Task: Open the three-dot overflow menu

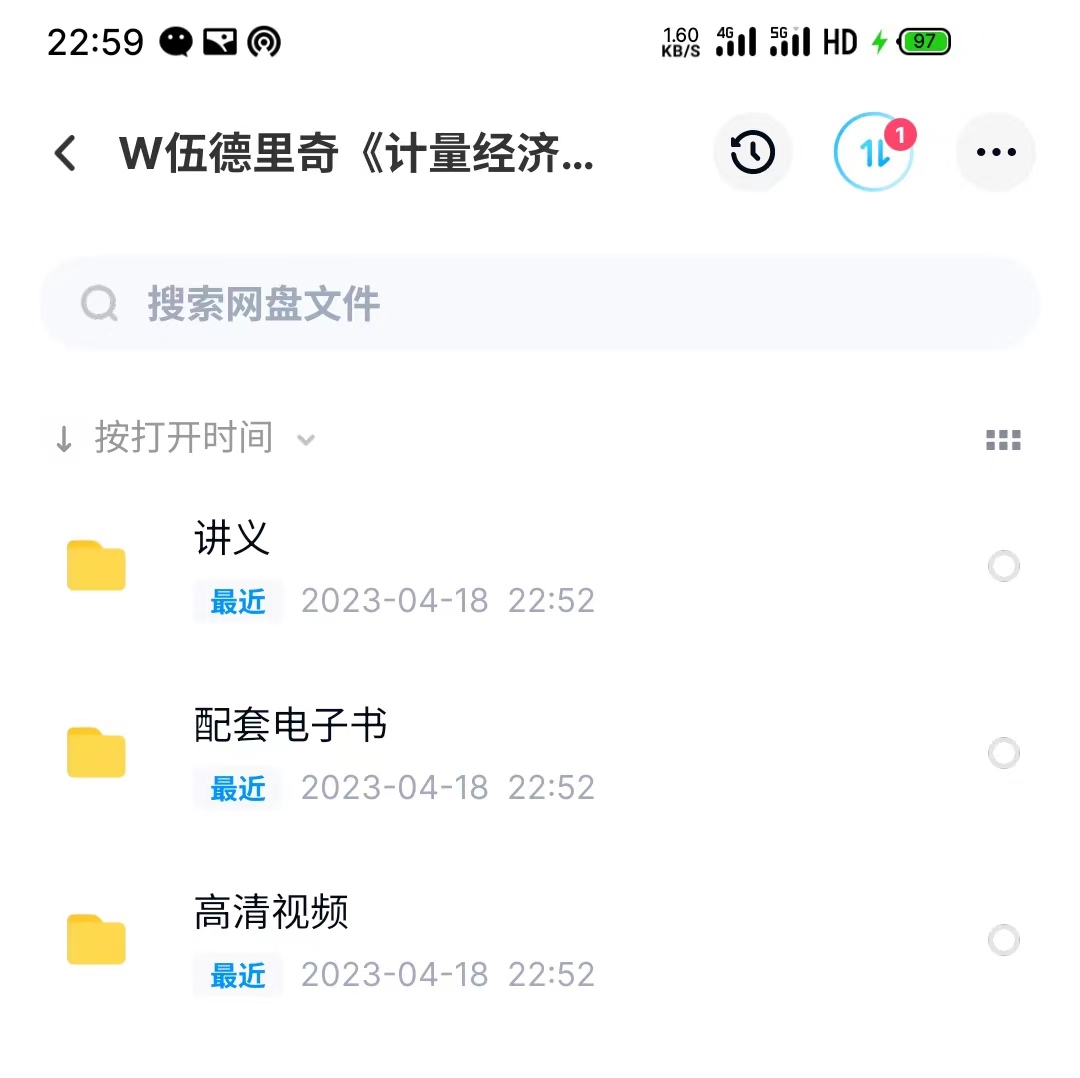Action: 996,153
